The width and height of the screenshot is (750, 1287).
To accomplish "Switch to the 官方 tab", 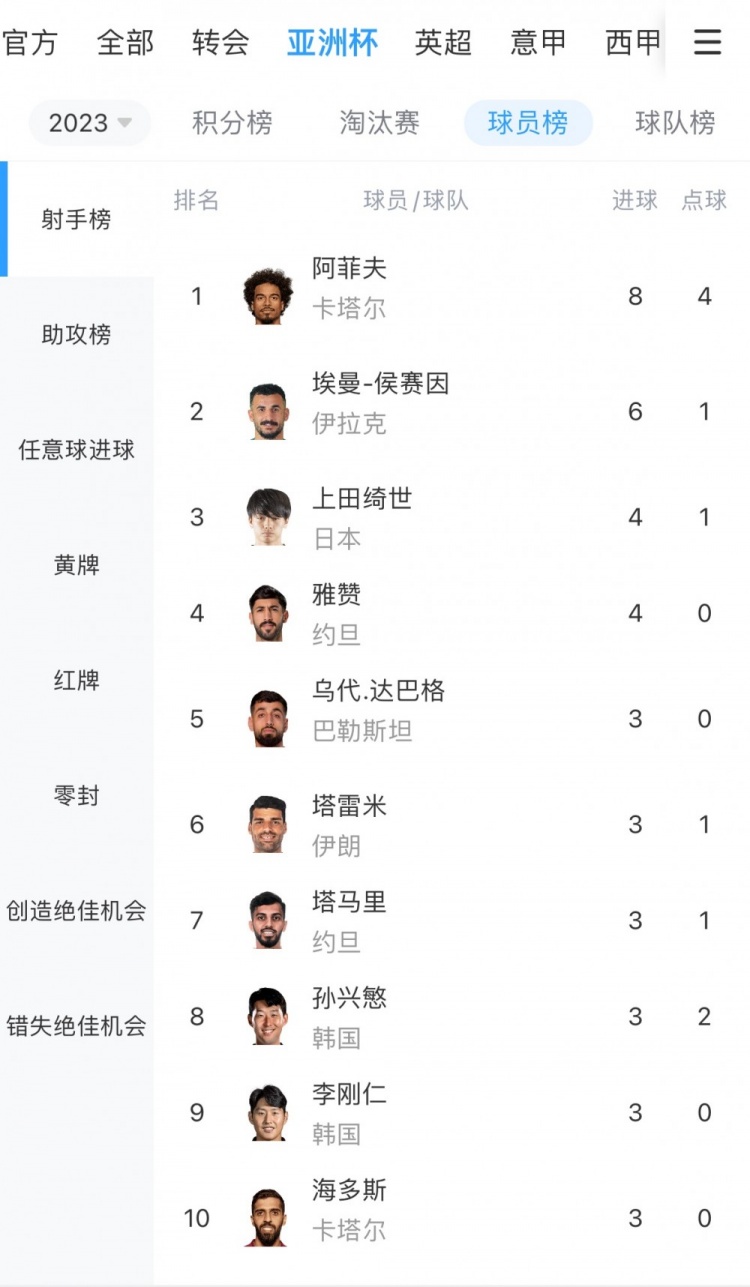I will pyautogui.click(x=30, y=43).
